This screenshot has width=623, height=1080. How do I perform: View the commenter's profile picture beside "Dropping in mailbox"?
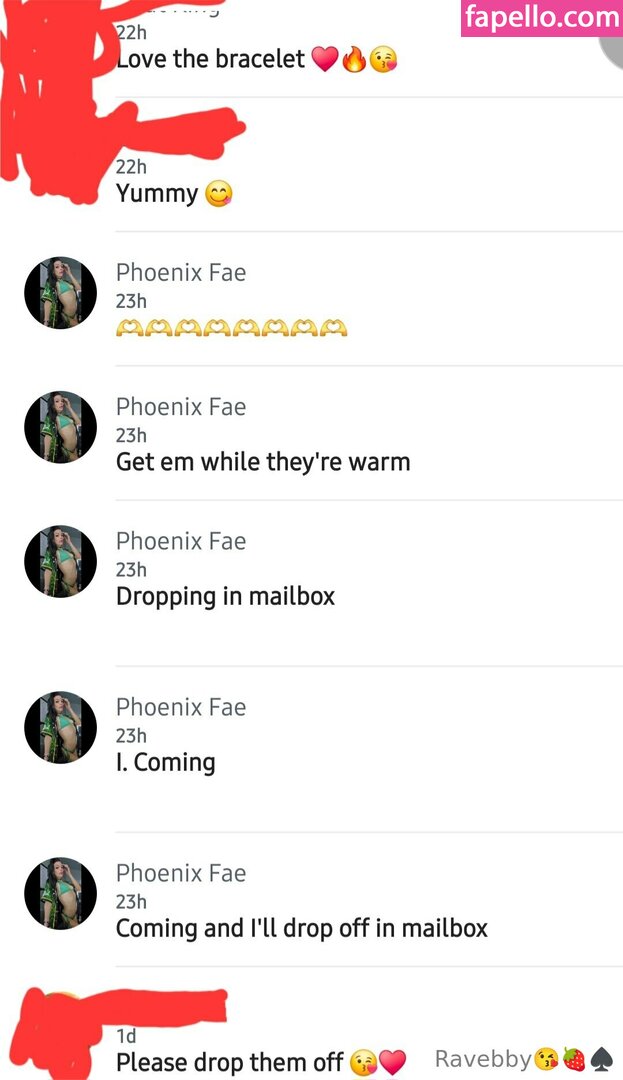pos(60,561)
